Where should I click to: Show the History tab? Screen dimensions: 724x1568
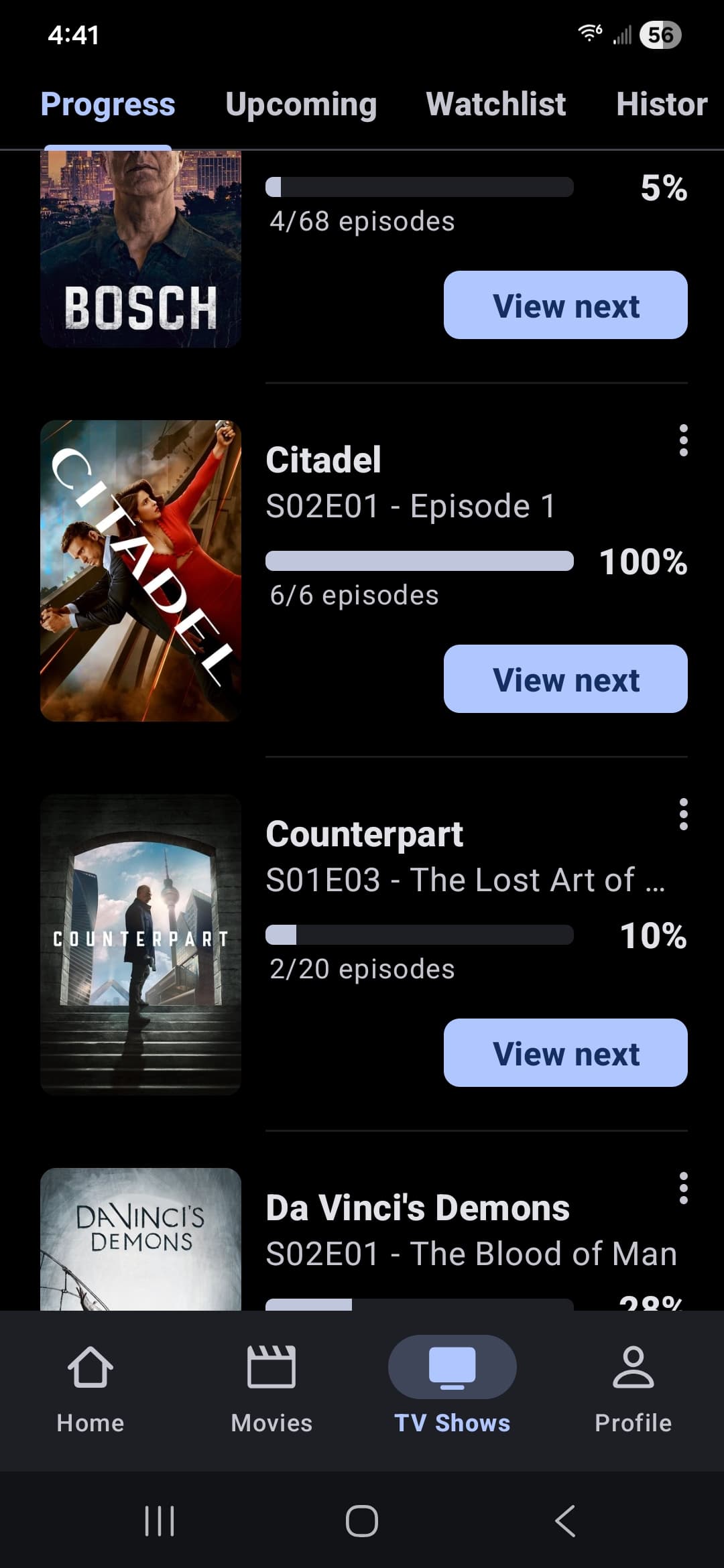pos(662,105)
